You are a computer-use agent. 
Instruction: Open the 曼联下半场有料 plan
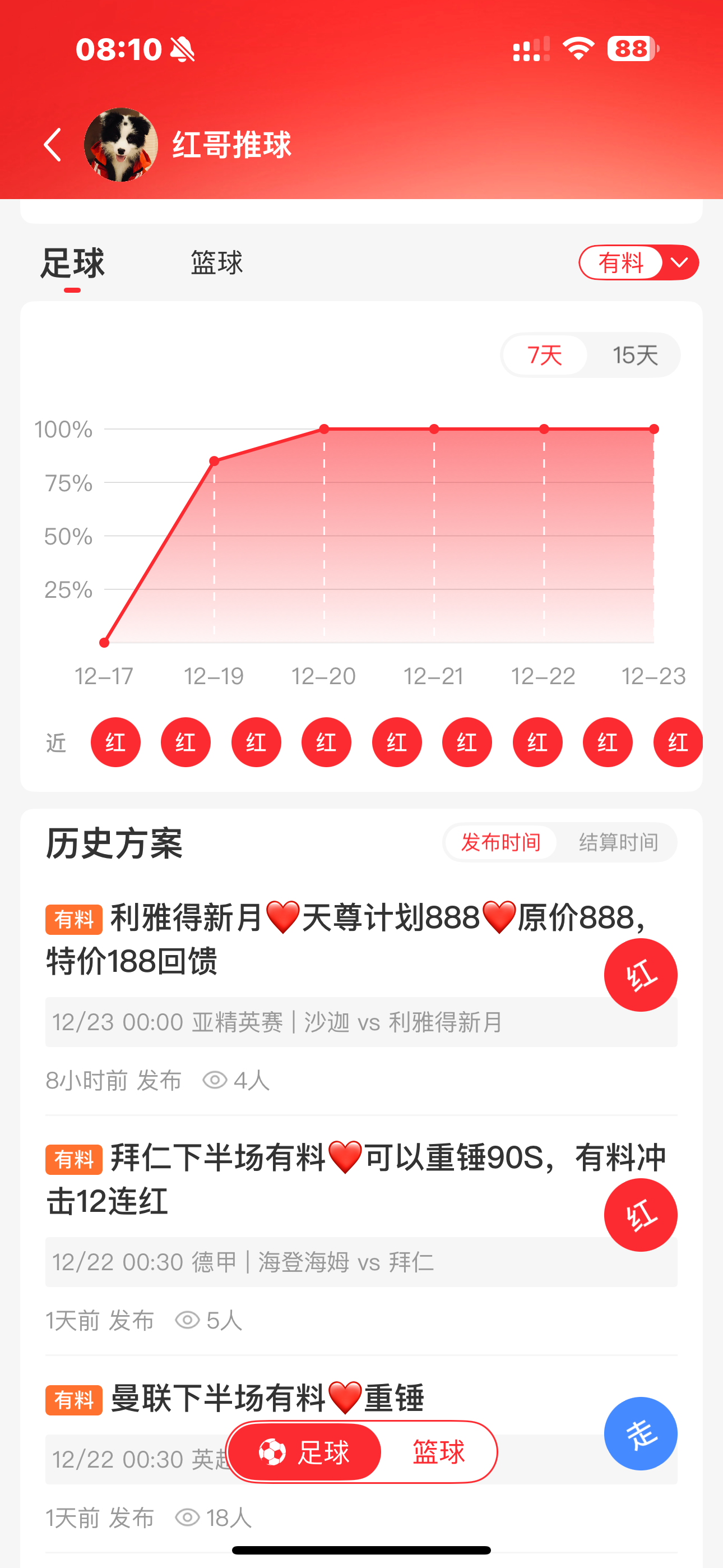pos(268,1398)
